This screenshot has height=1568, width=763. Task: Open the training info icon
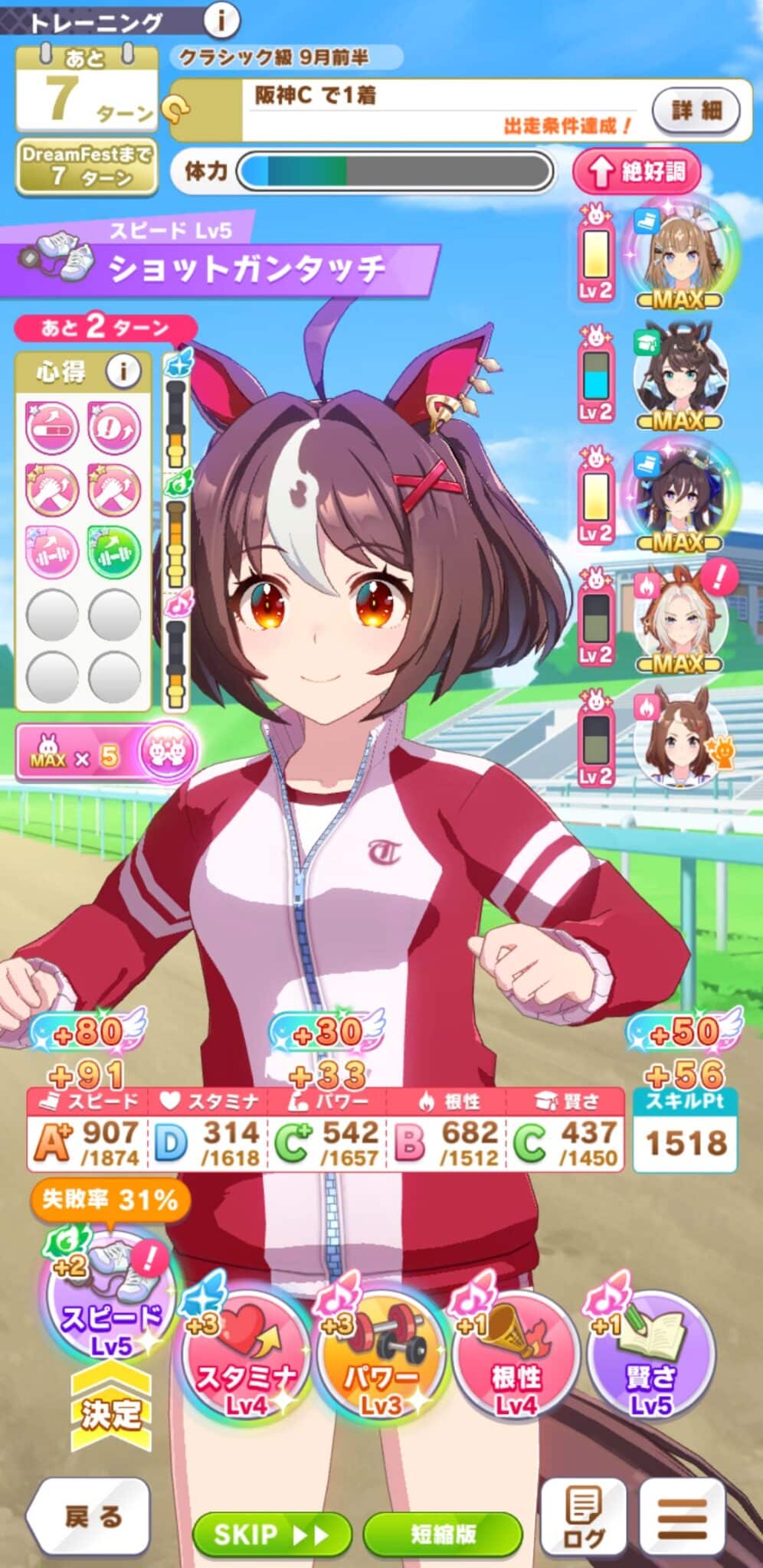(221, 21)
